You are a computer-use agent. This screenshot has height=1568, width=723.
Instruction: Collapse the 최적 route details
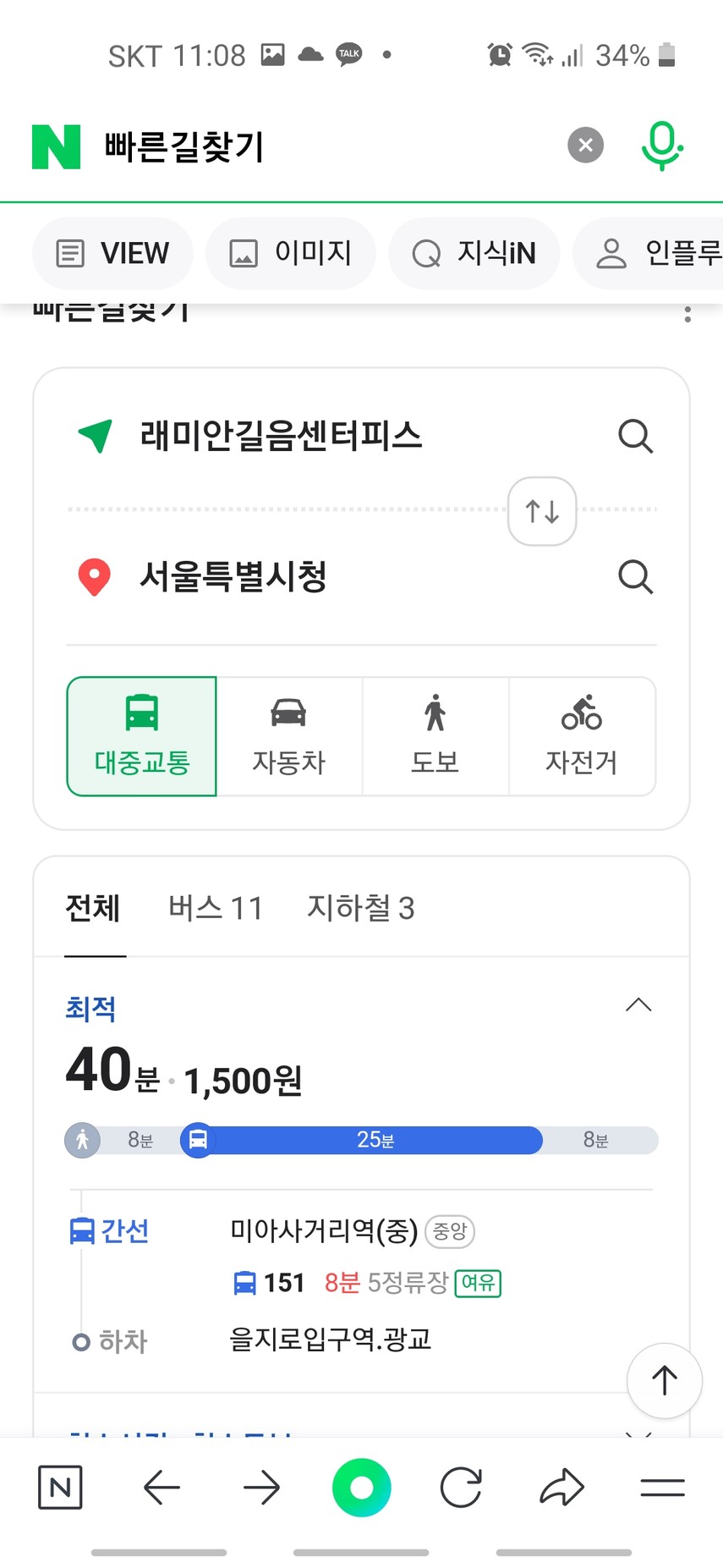point(638,1005)
